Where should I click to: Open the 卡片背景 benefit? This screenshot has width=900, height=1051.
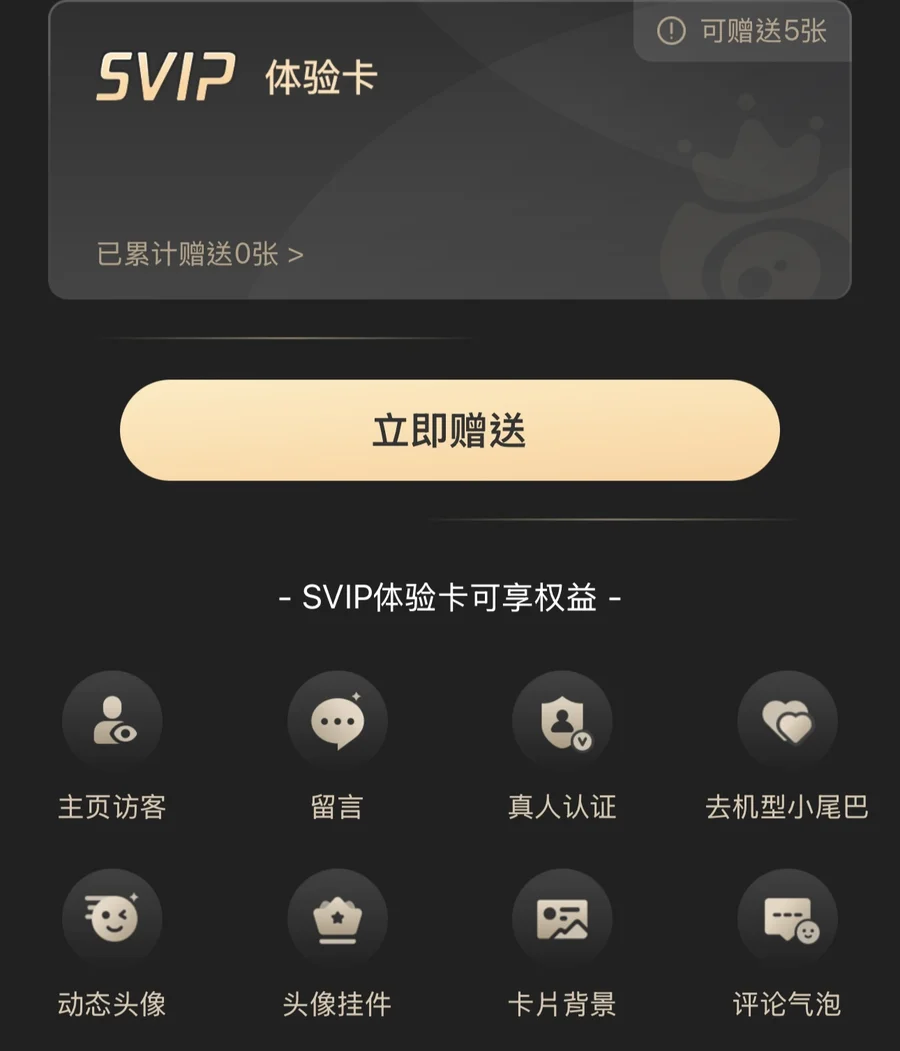(x=562, y=918)
